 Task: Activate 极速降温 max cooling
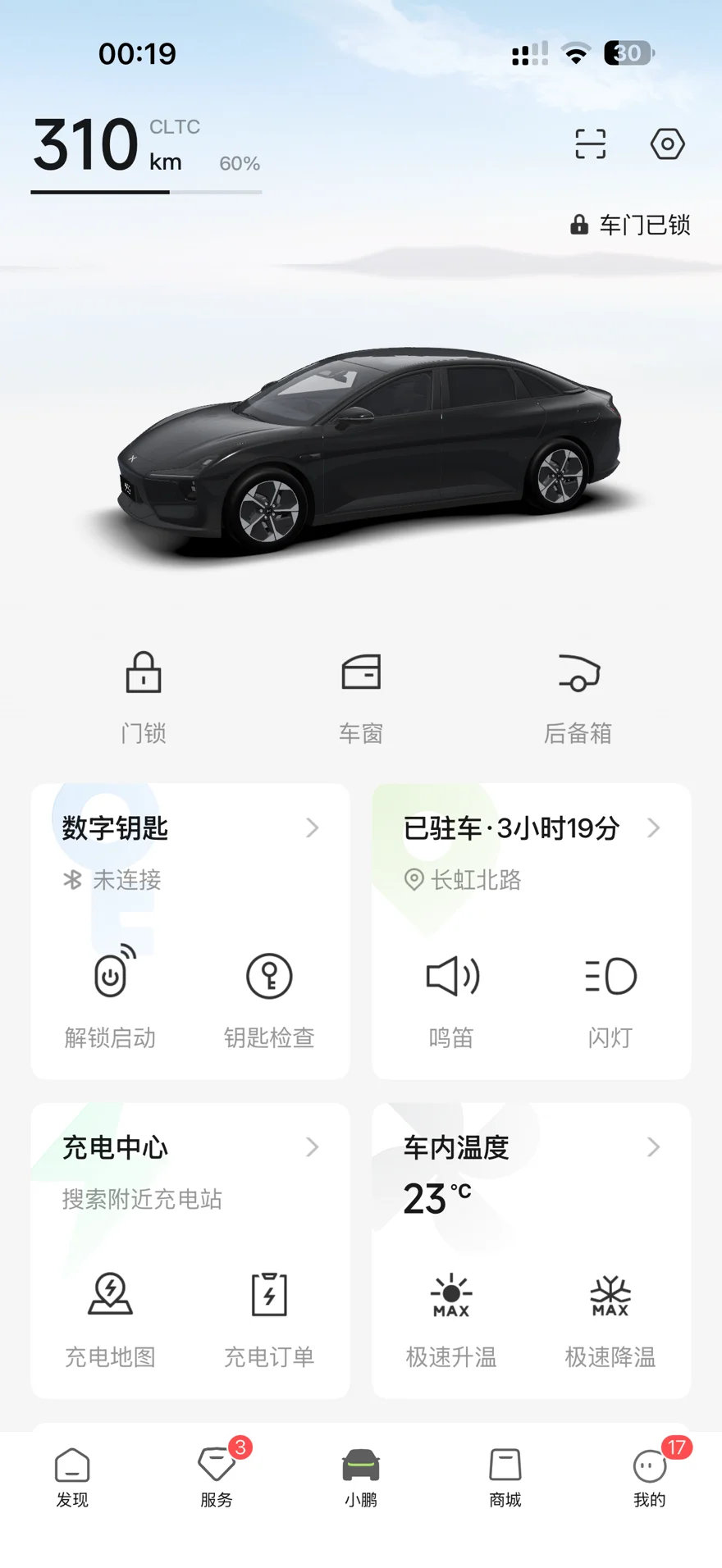(610, 1315)
